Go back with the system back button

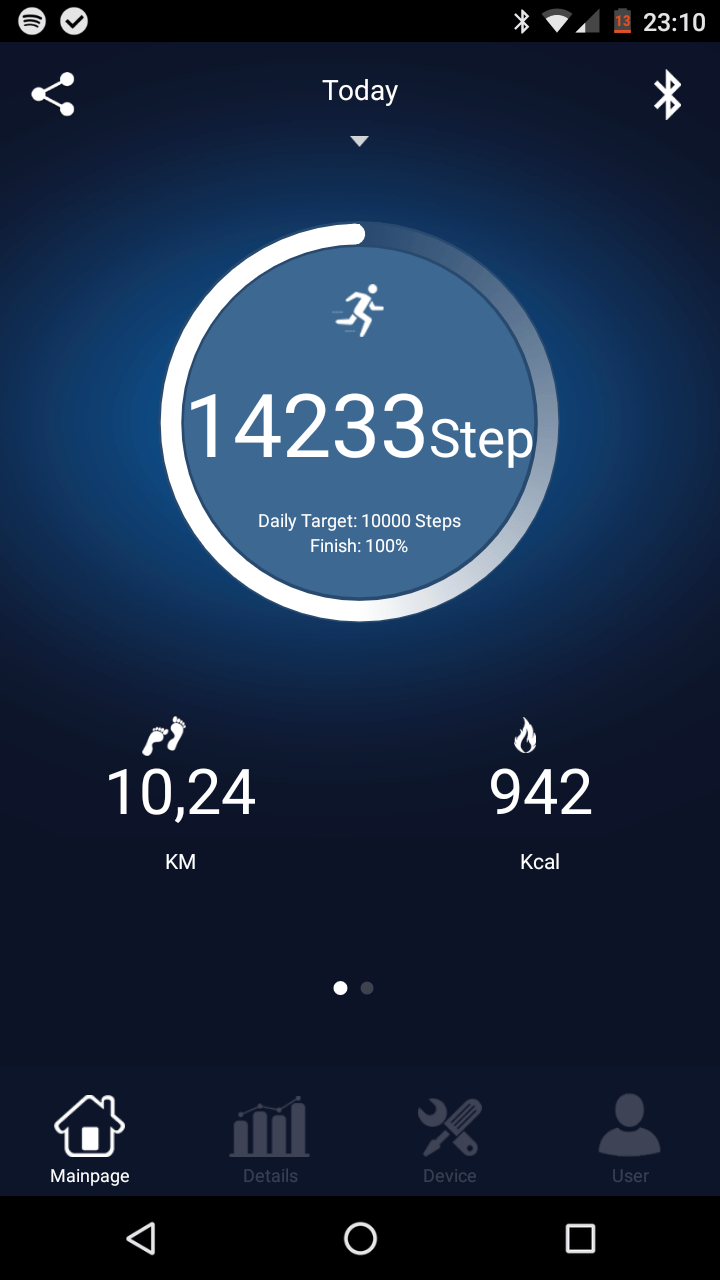click(x=141, y=1238)
